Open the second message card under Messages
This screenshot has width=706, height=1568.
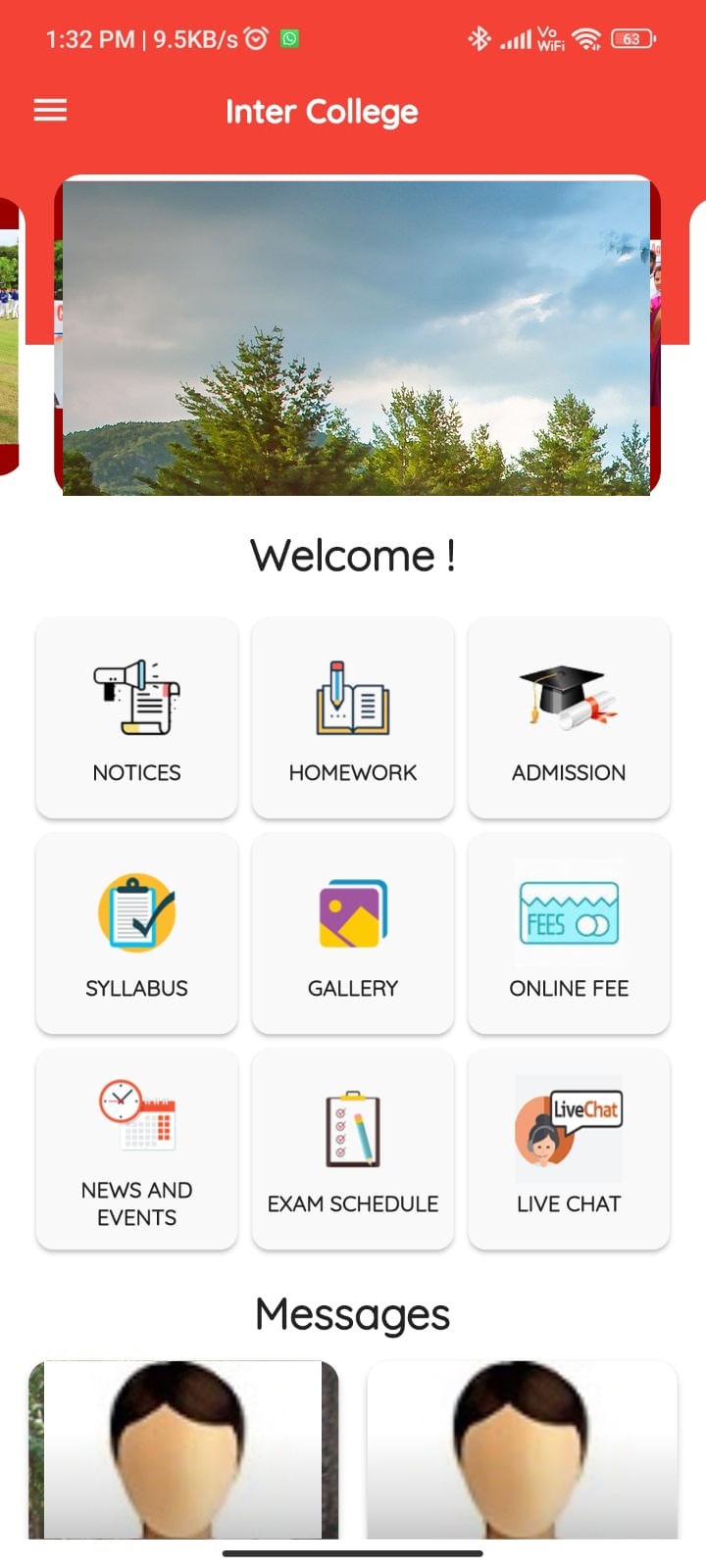tap(522, 1449)
